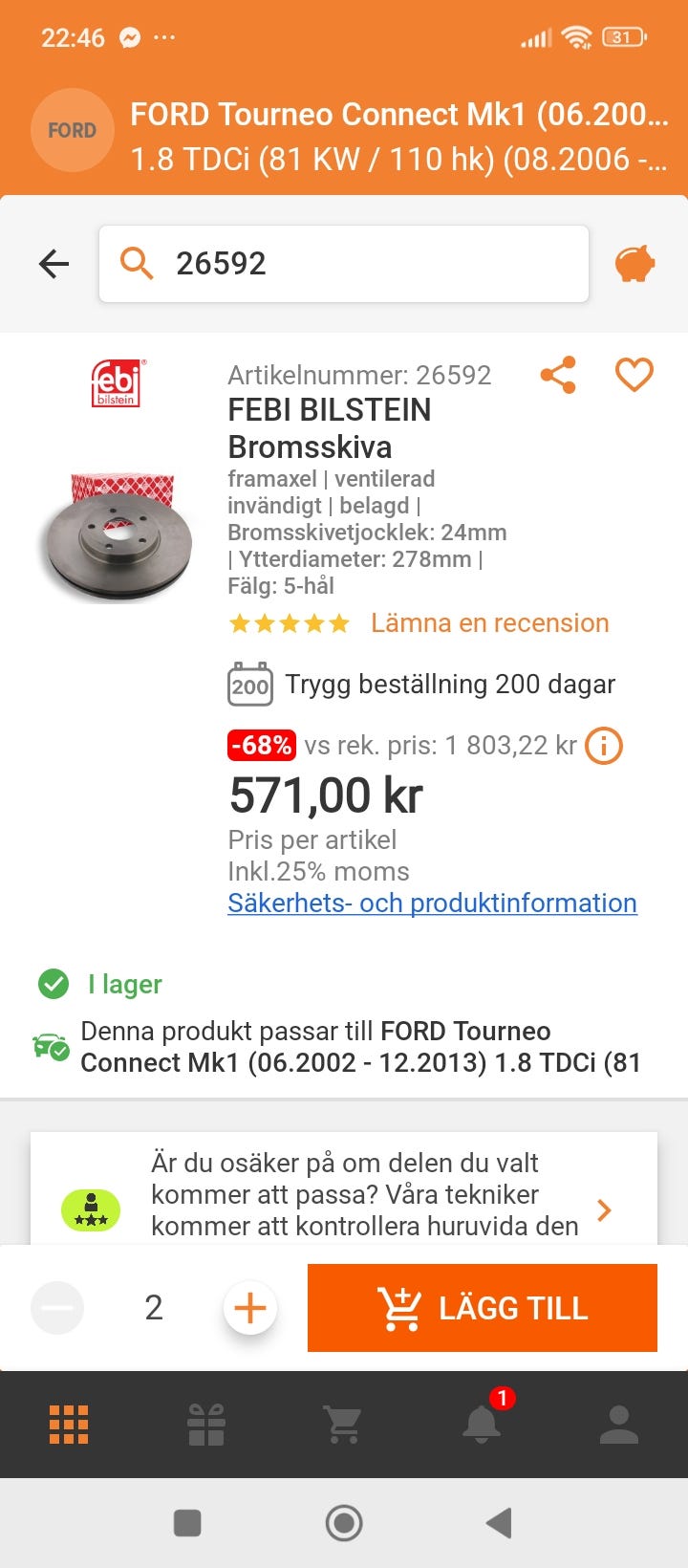This screenshot has height=1568, width=688.
Task: Tap the system home button
Action: point(344,1522)
